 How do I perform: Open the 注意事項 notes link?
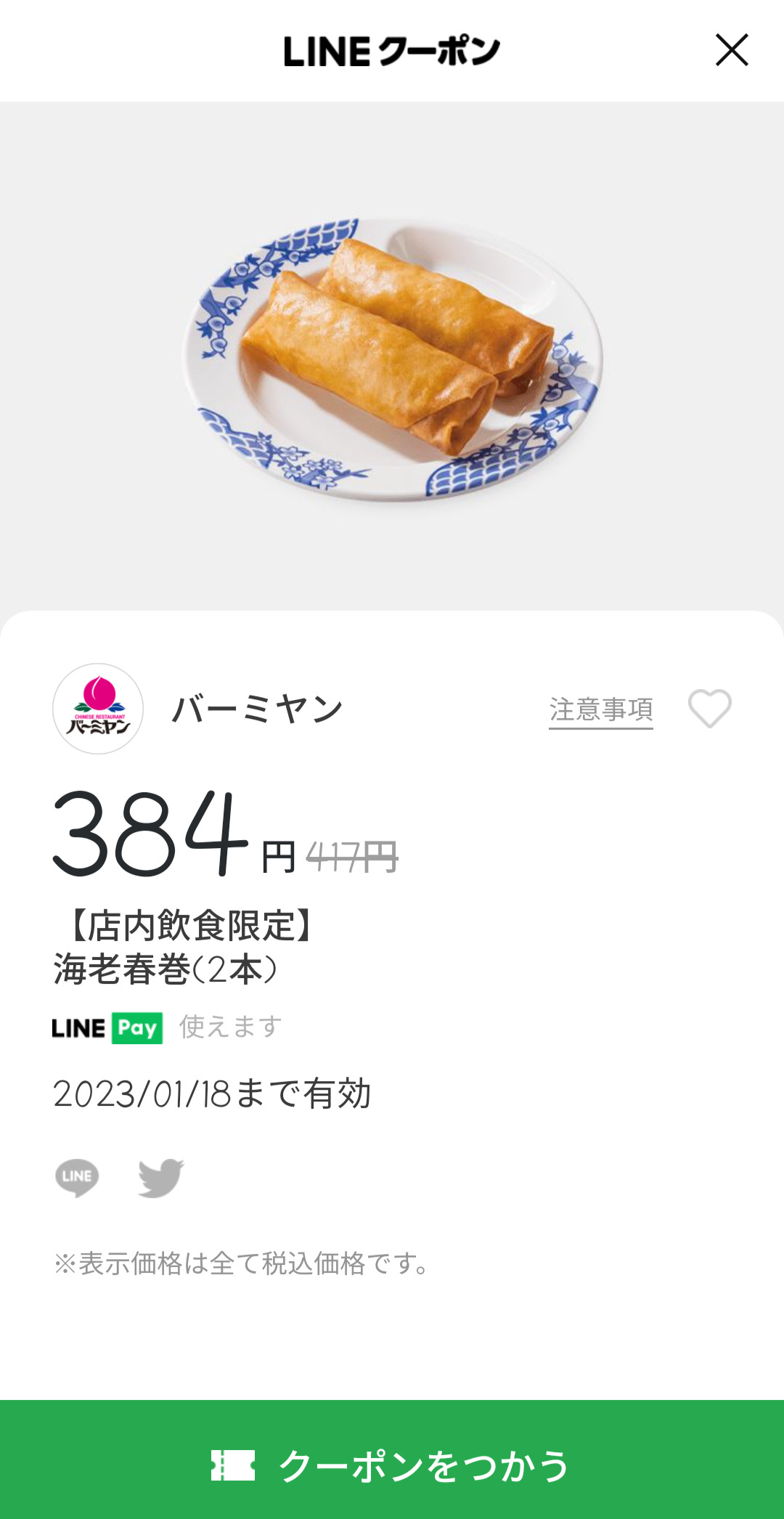click(x=600, y=709)
